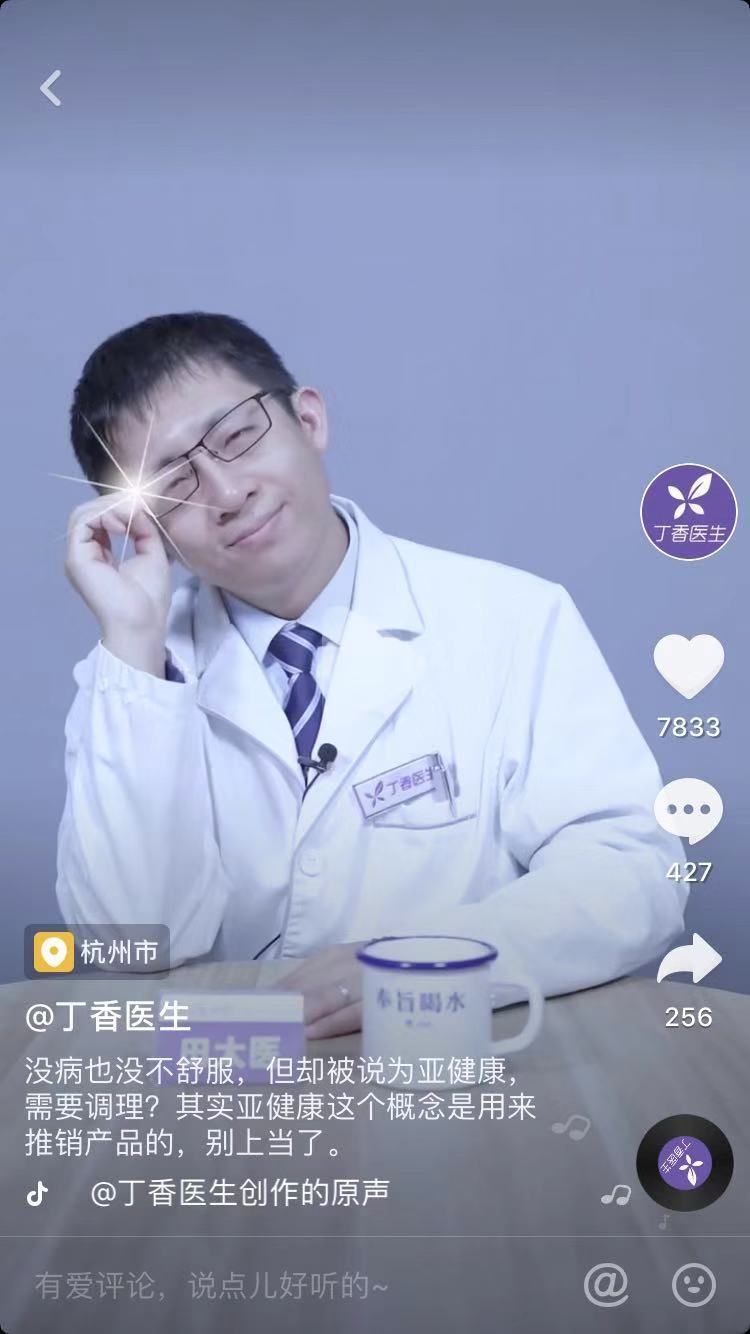The height and width of the screenshot is (1334, 750).
Task: Open the comments bubble icon
Action: 688,811
